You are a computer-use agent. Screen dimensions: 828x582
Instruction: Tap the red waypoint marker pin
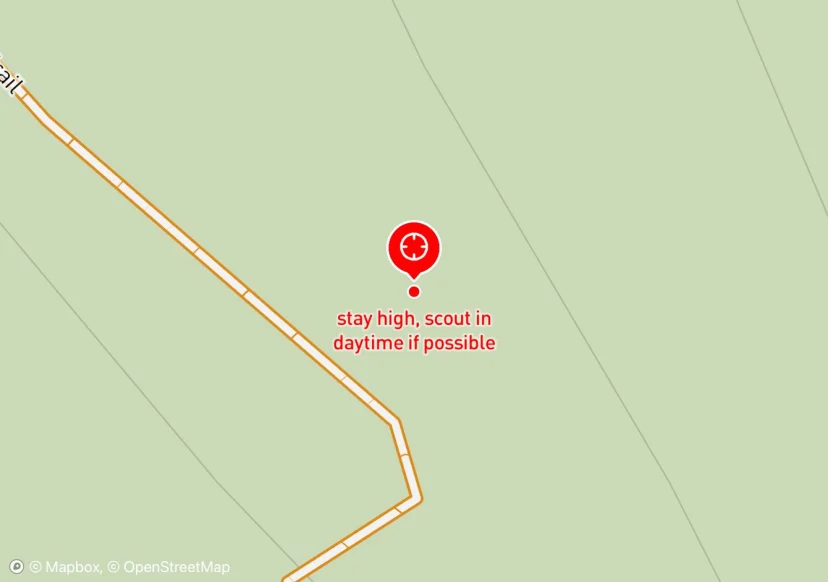point(414,246)
